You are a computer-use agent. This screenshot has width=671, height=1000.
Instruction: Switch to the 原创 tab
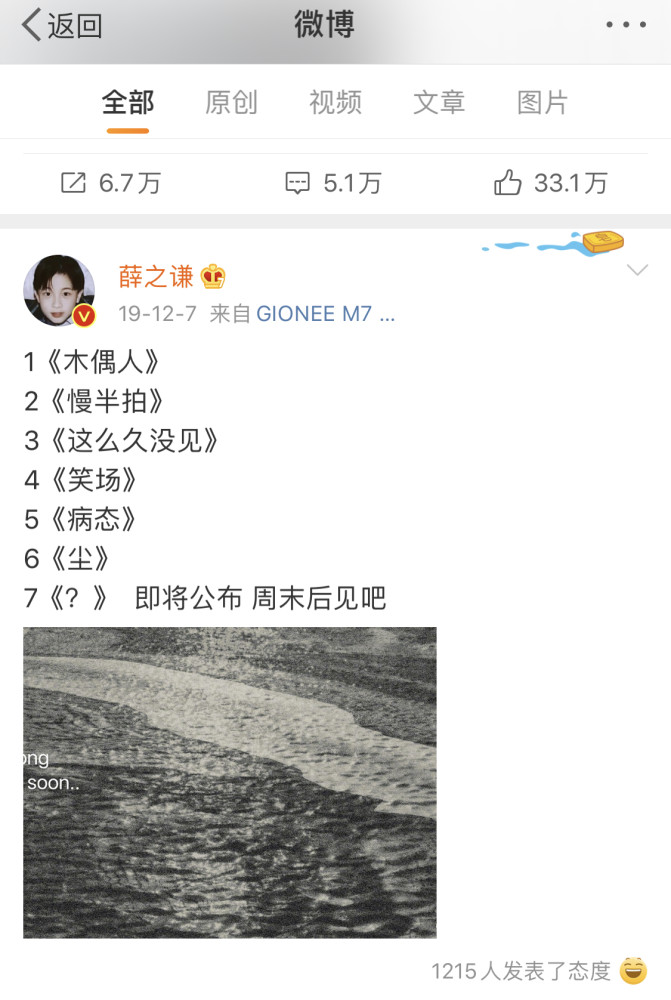coord(231,102)
